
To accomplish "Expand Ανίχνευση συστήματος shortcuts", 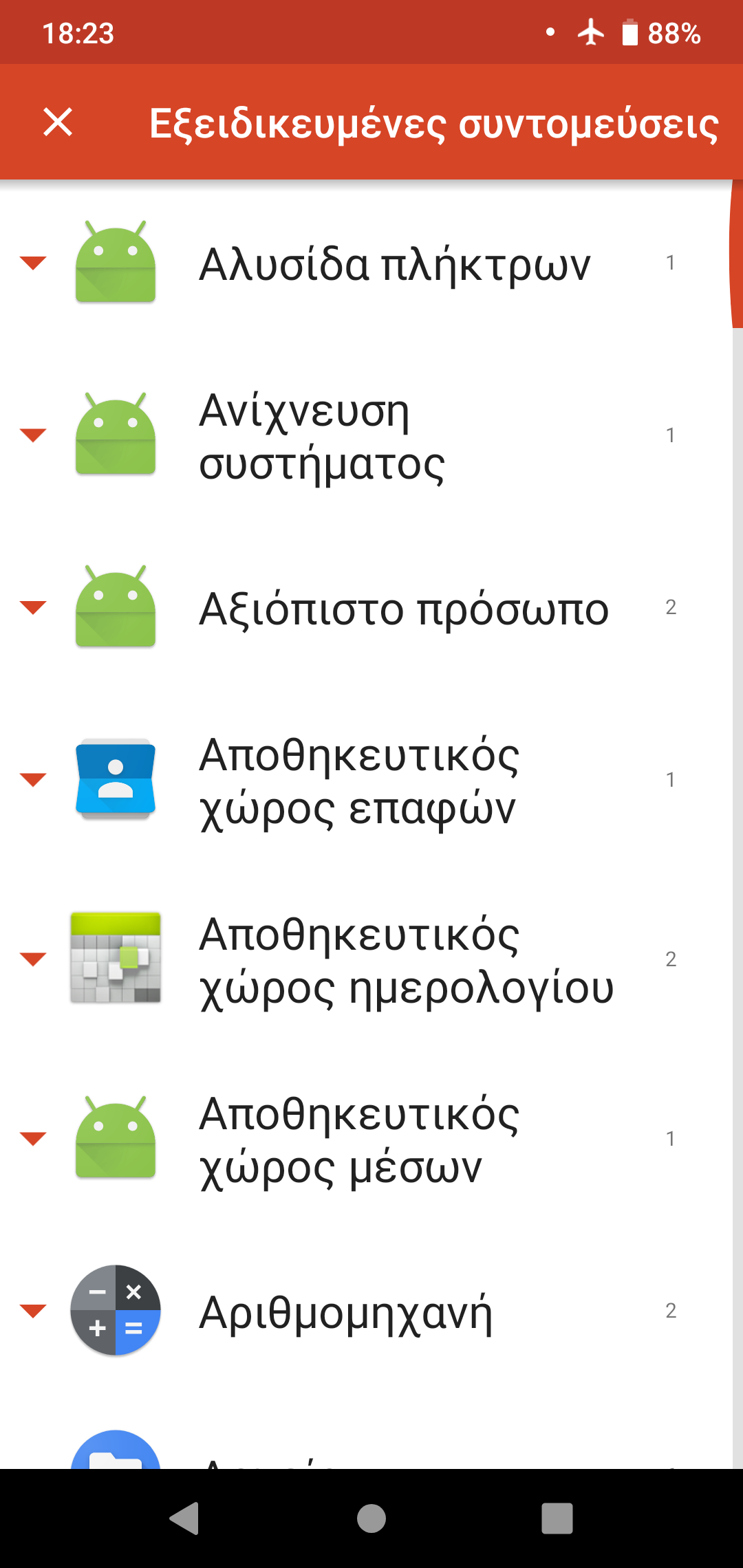I will coord(33,435).
